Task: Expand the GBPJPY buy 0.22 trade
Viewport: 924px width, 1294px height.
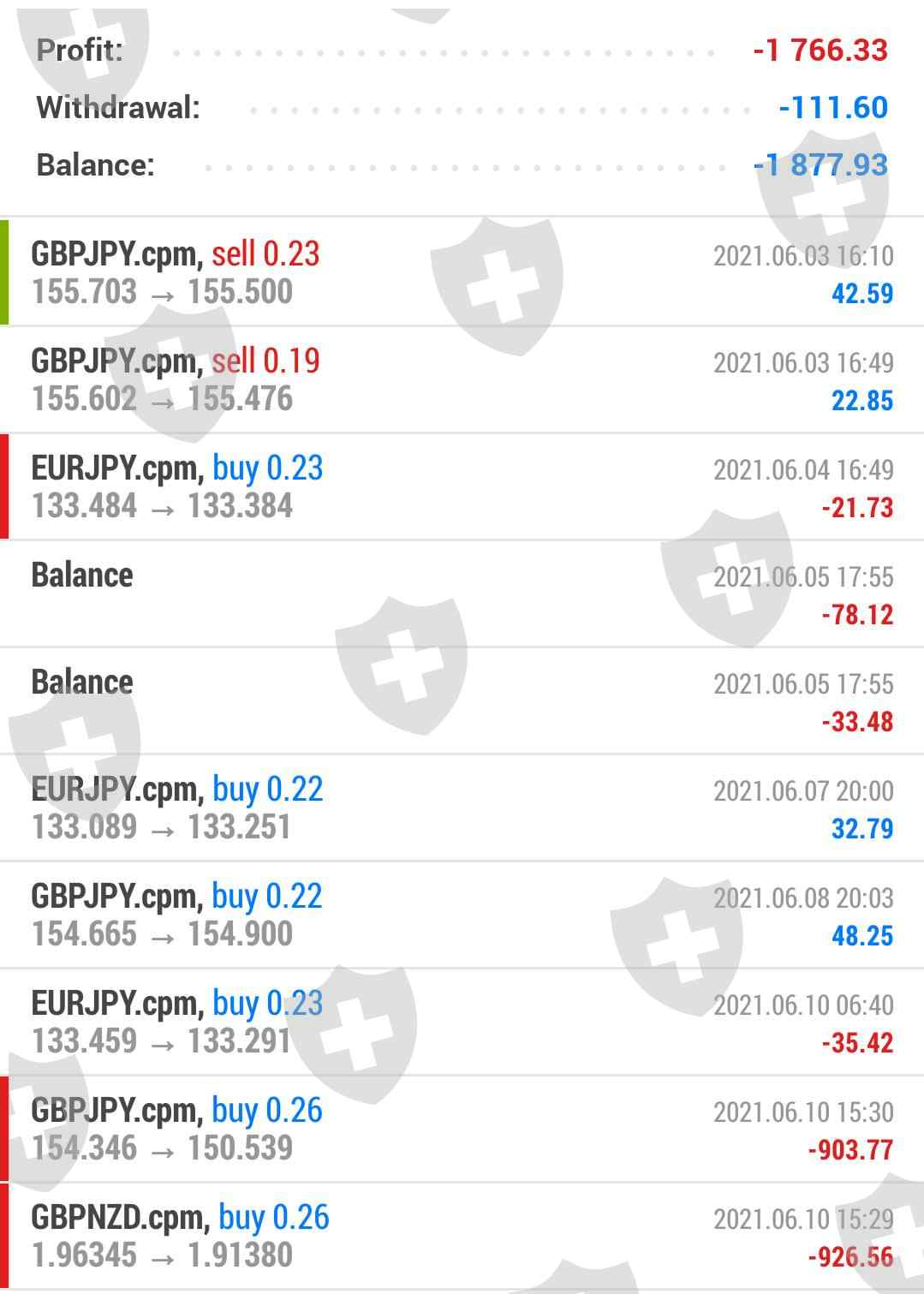Action: [x=462, y=915]
